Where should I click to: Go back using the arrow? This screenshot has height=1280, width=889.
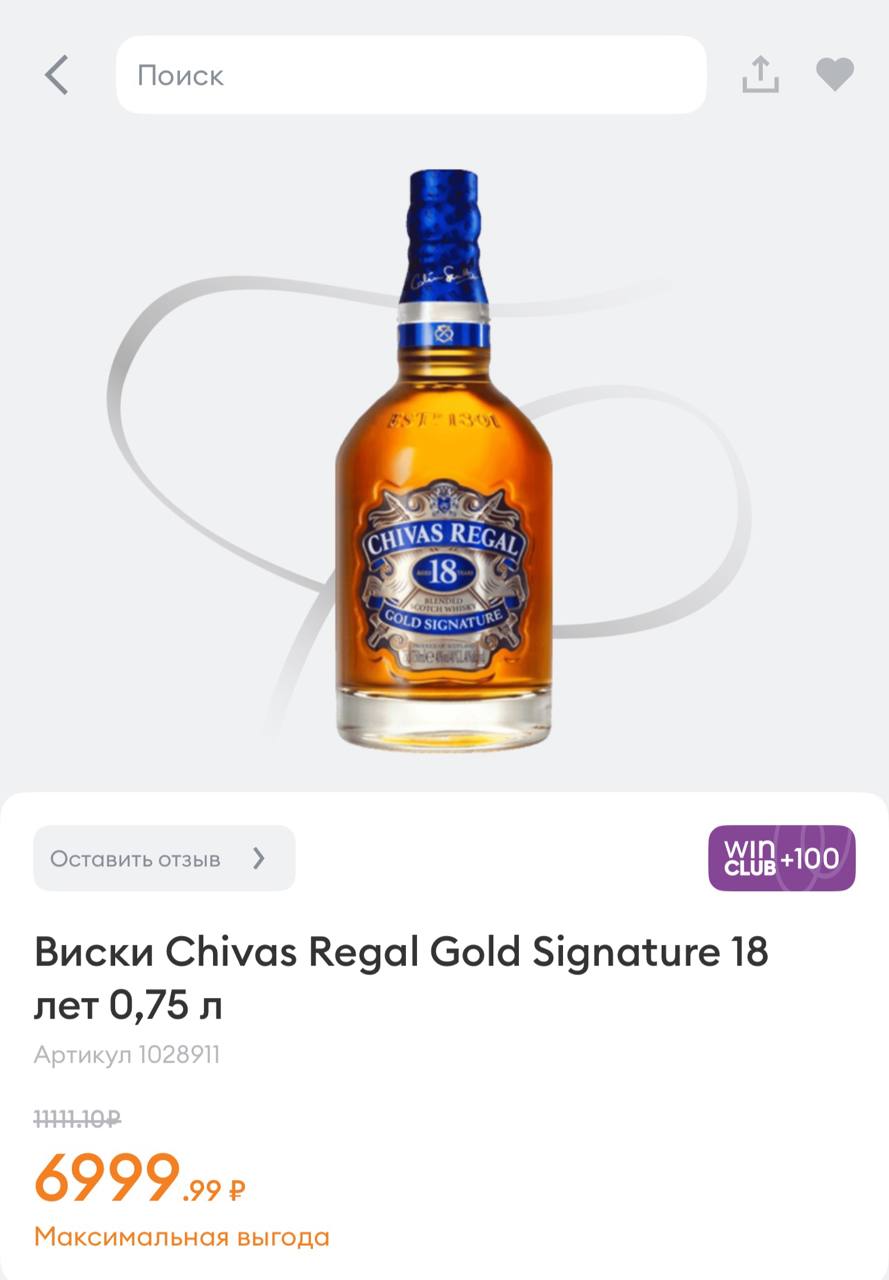[x=57, y=75]
